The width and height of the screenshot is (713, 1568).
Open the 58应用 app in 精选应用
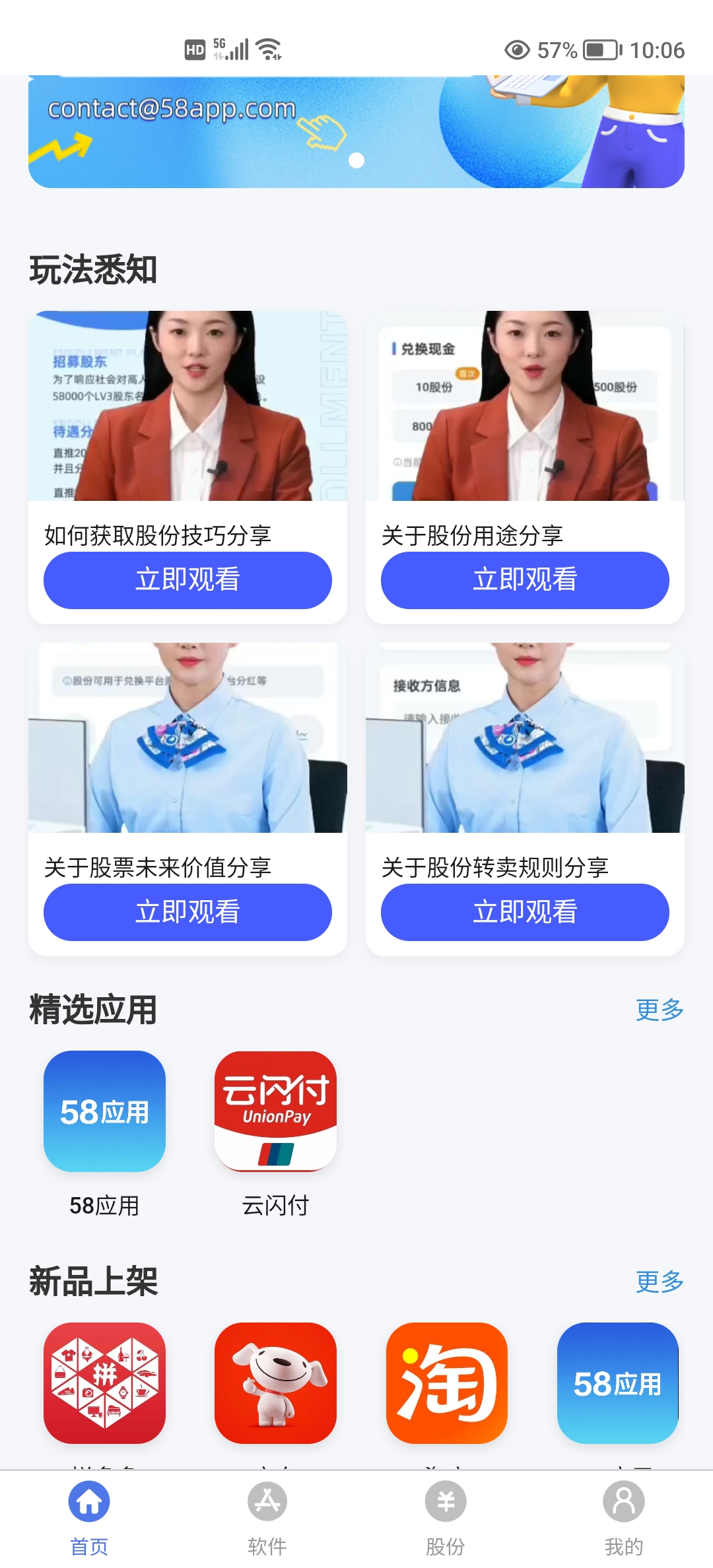pyautogui.click(x=104, y=1111)
